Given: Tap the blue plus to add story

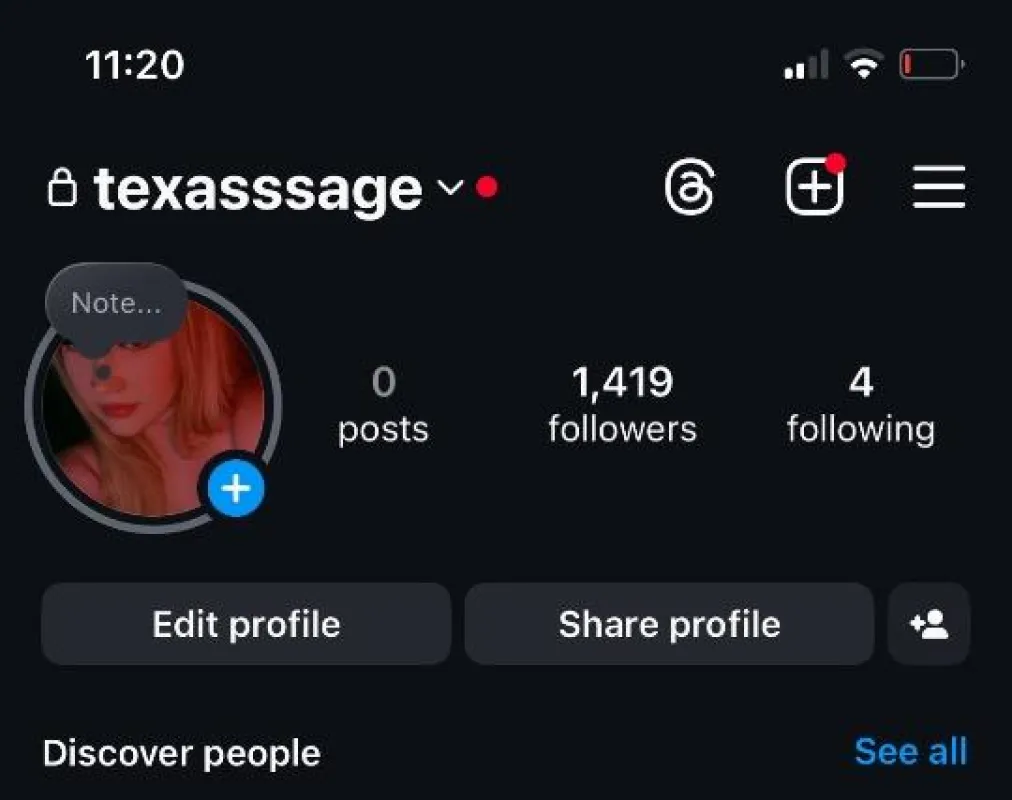Looking at the screenshot, I should [x=236, y=489].
